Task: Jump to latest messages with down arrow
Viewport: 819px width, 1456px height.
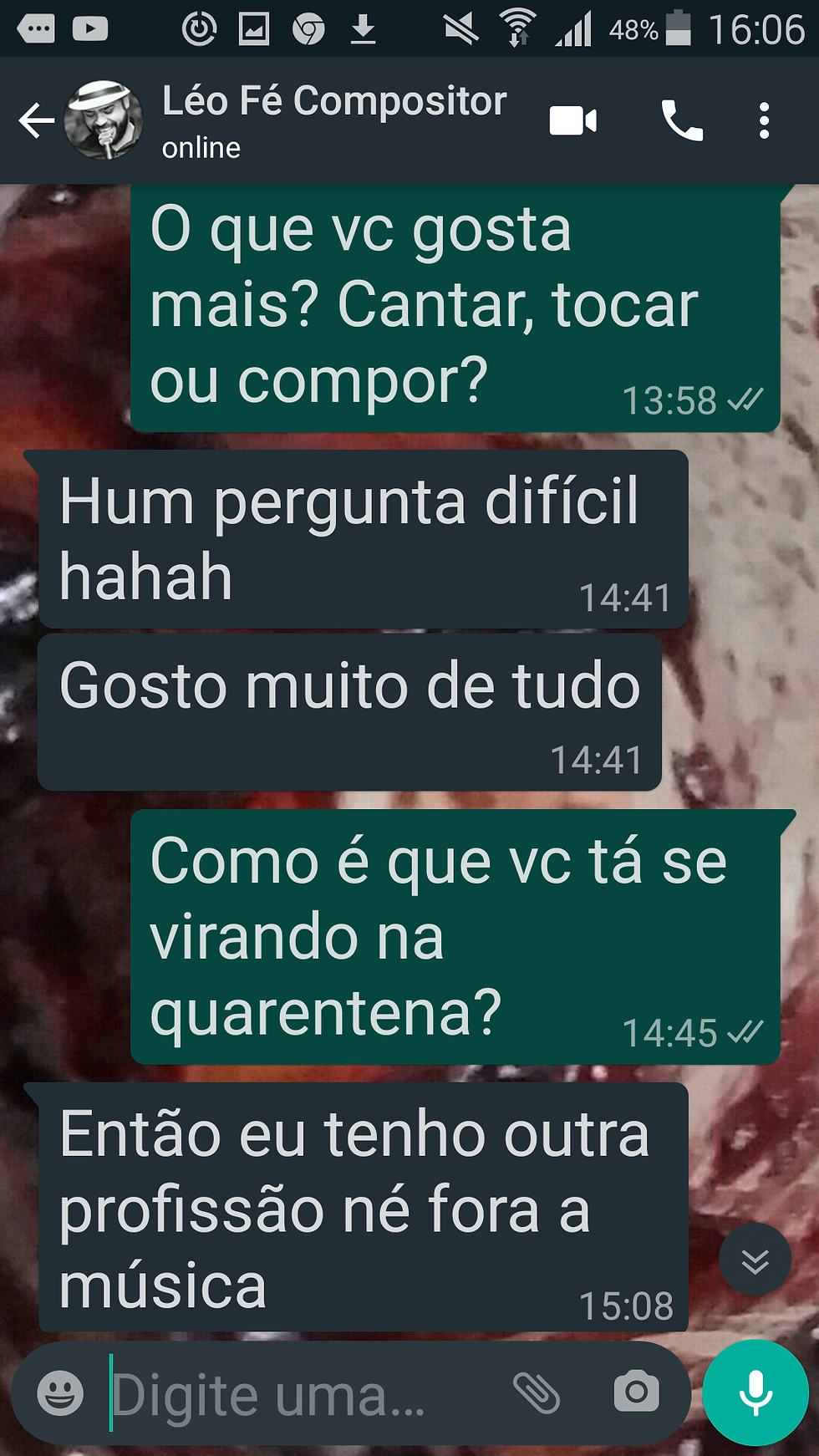Action: click(x=755, y=1260)
